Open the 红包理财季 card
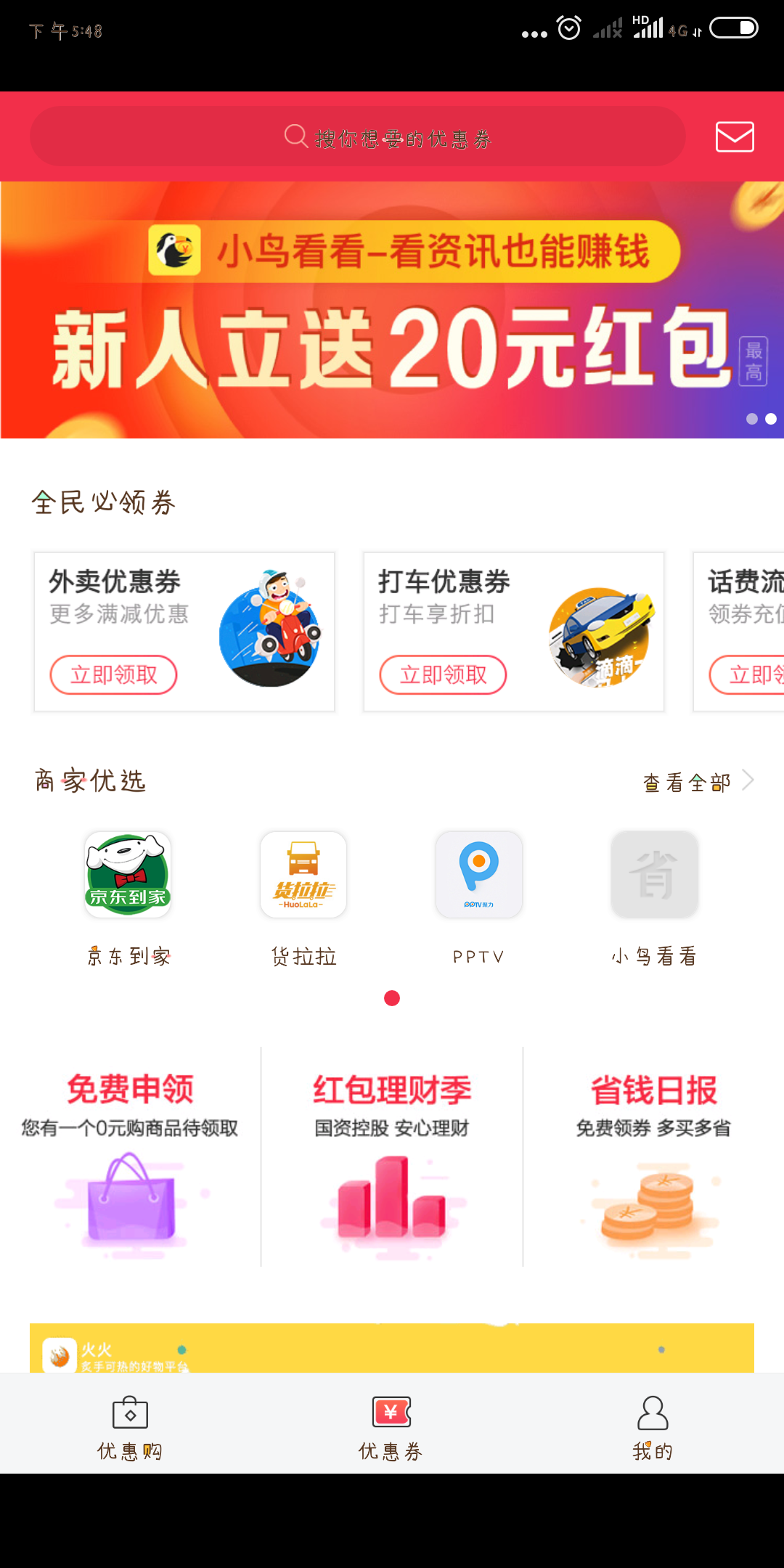The image size is (784, 1568). [392, 1156]
